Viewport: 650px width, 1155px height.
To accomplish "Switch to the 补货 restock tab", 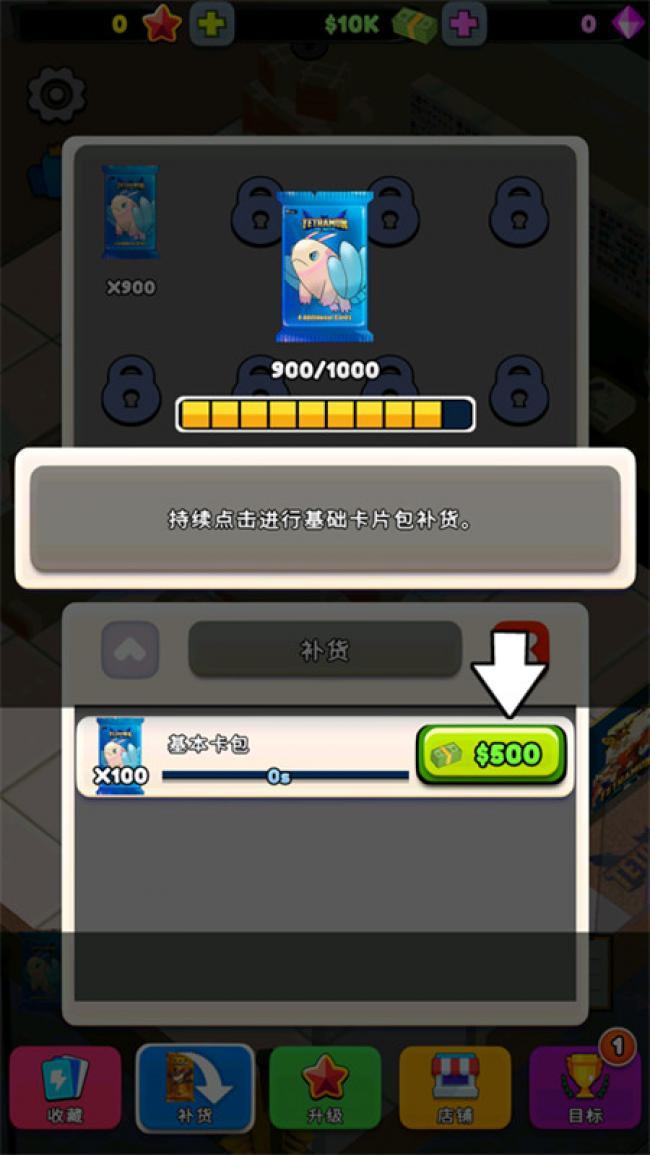I will click(195, 1088).
